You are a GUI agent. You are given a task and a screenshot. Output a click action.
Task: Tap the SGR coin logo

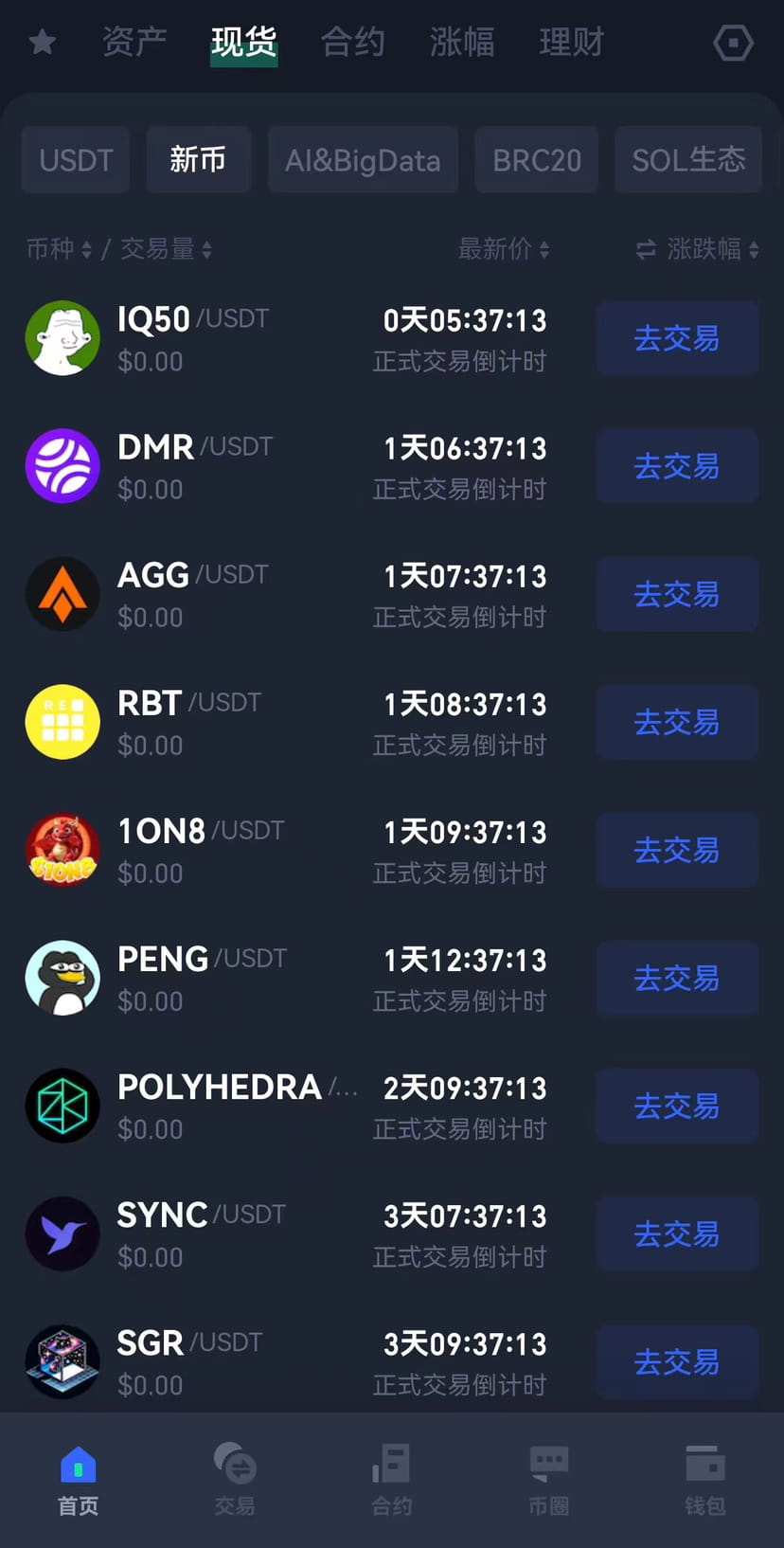(62, 1361)
